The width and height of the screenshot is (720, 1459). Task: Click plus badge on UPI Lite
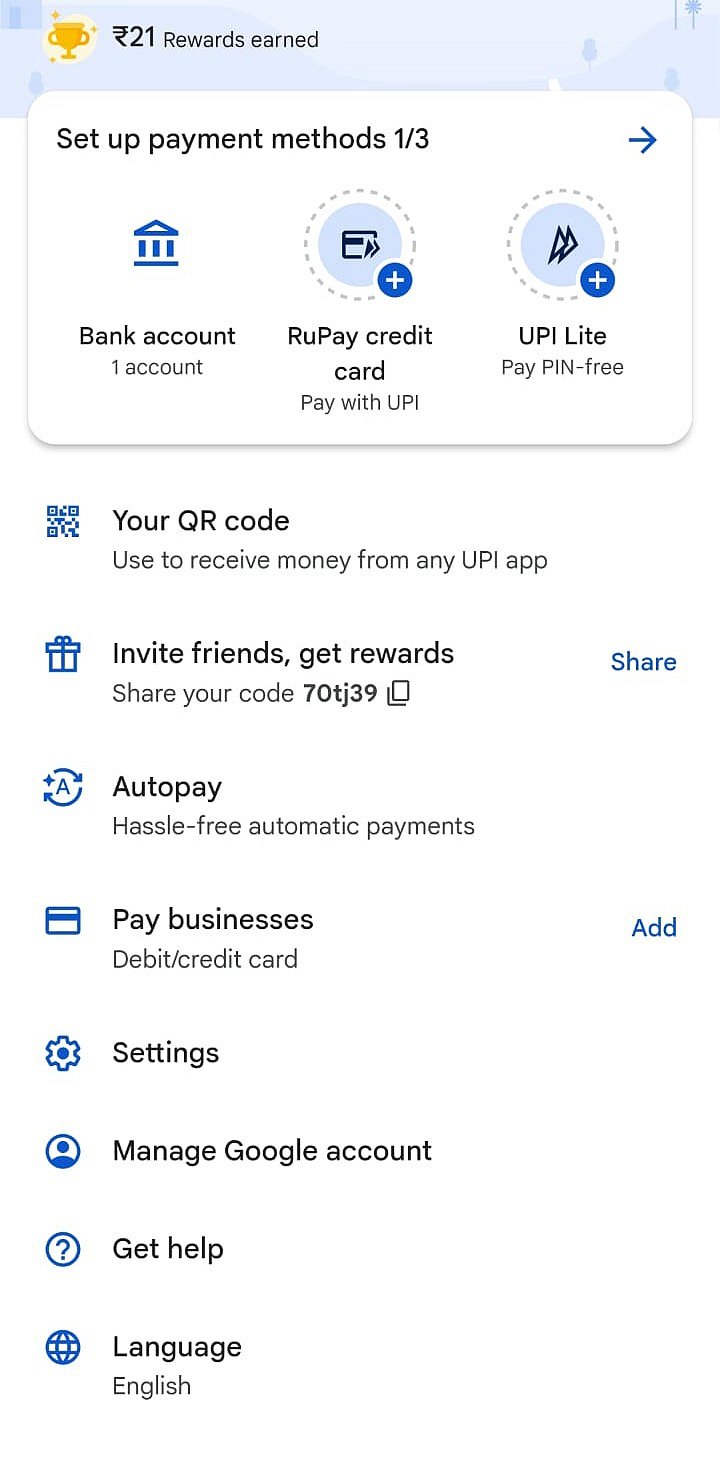597,281
